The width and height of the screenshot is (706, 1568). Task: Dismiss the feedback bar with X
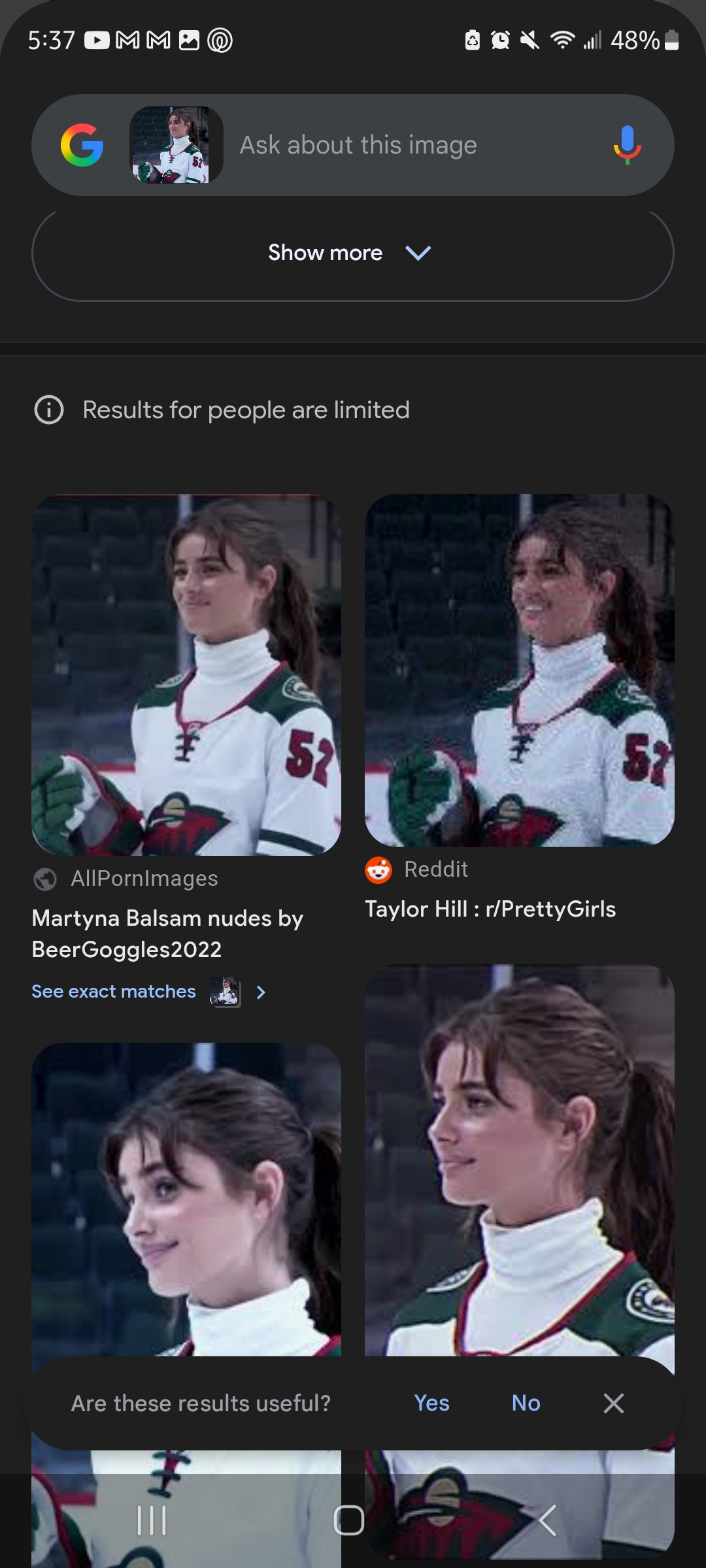tap(613, 1403)
